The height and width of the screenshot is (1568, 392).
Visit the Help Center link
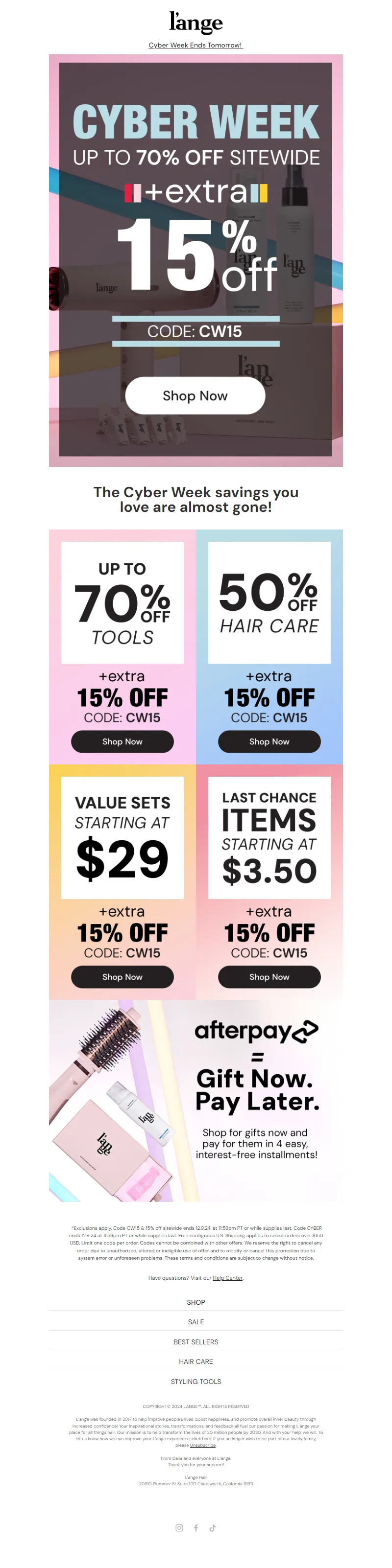(227, 1278)
